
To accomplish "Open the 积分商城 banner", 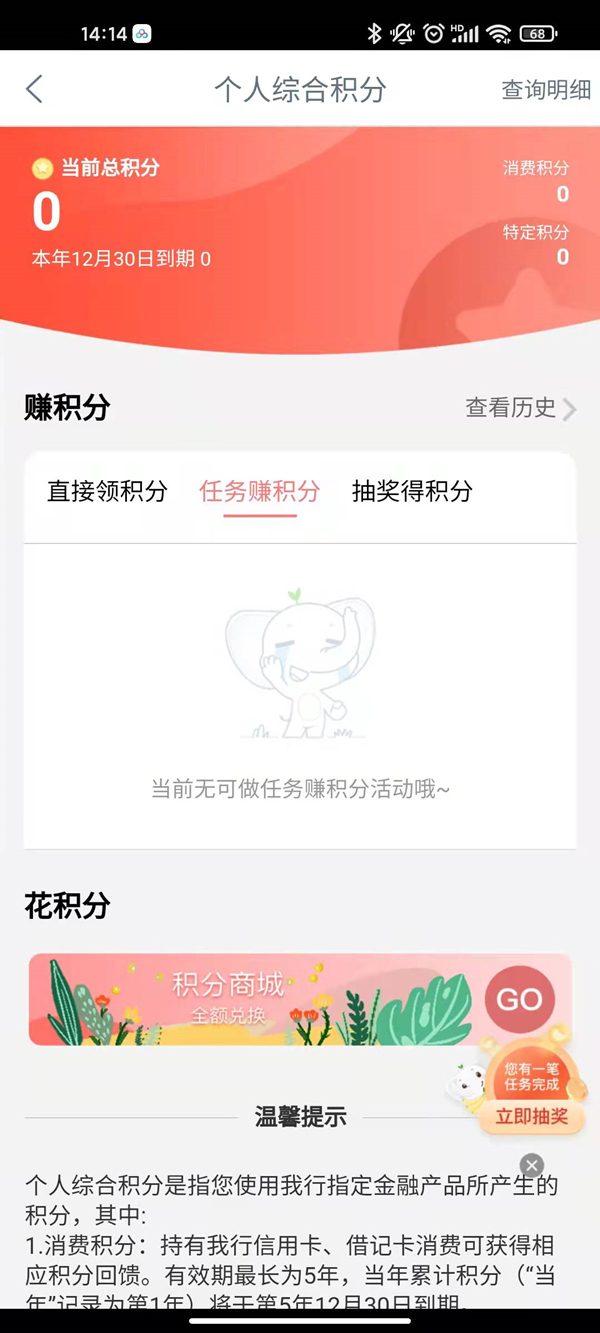I will point(300,999).
